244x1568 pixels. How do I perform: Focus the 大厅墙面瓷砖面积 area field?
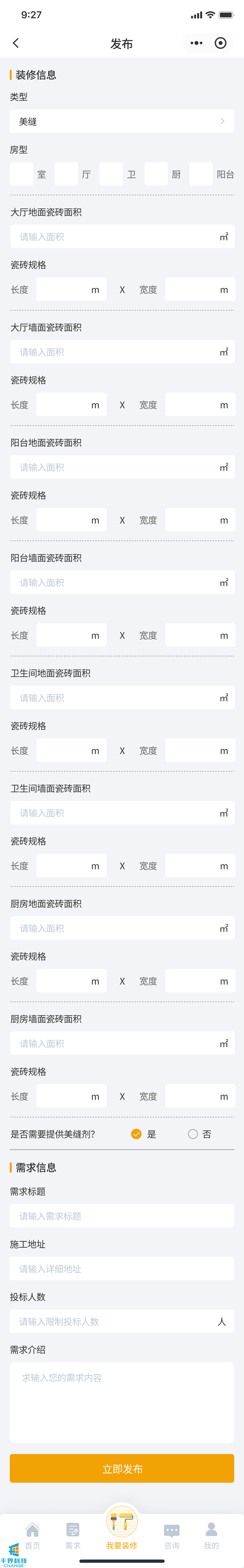point(116,352)
